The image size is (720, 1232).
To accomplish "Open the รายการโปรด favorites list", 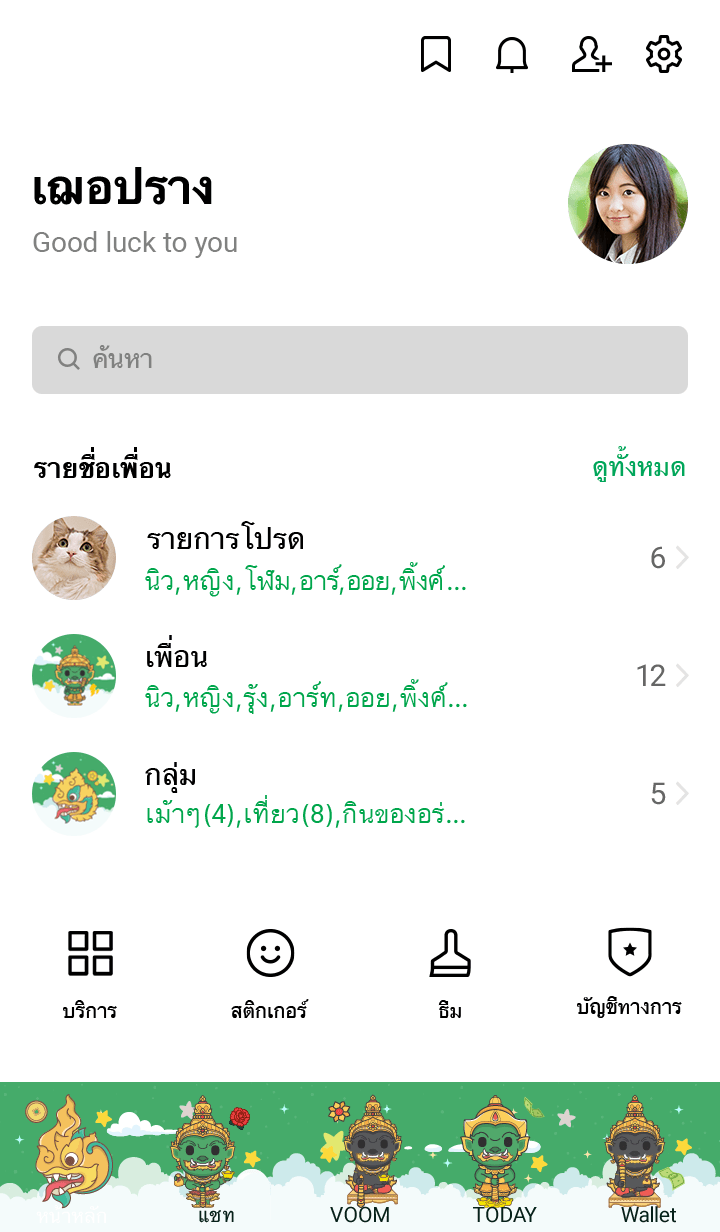I will point(360,558).
